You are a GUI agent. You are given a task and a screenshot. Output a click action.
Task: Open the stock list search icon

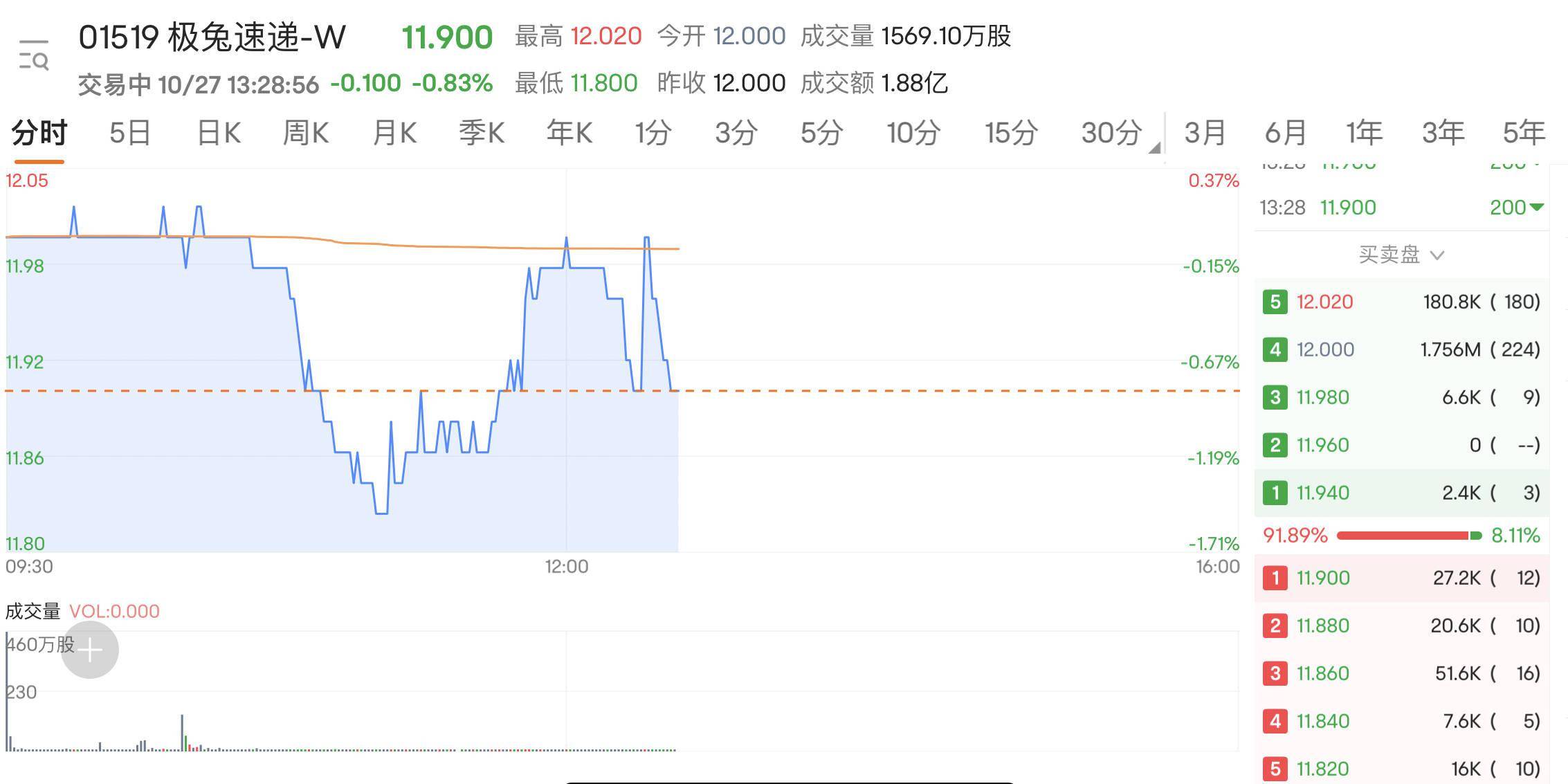click(x=33, y=55)
